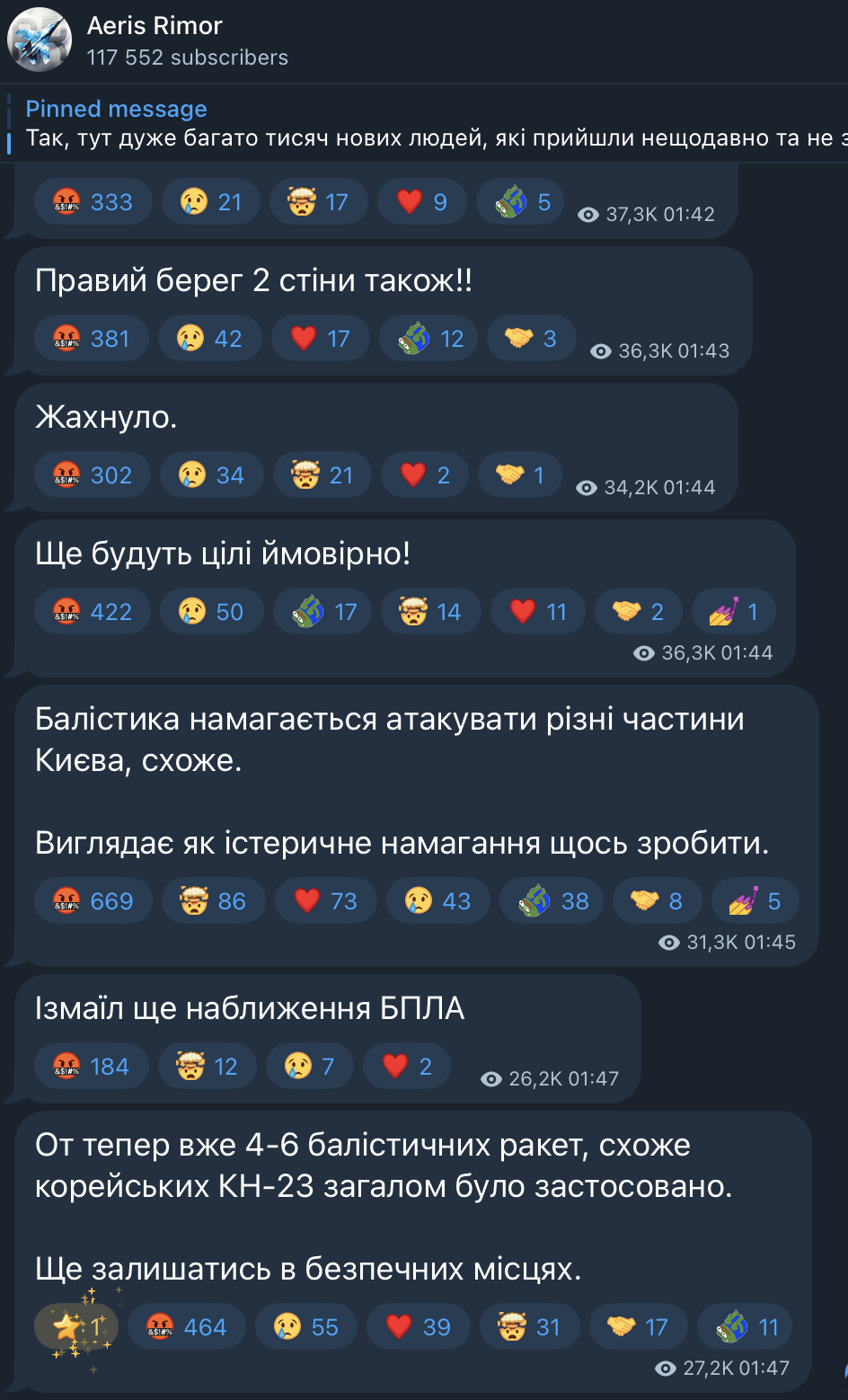Screen dimensions: 848x1400
Task: Tap exploding head reaction showing 12
Action: pos(208,1067)
